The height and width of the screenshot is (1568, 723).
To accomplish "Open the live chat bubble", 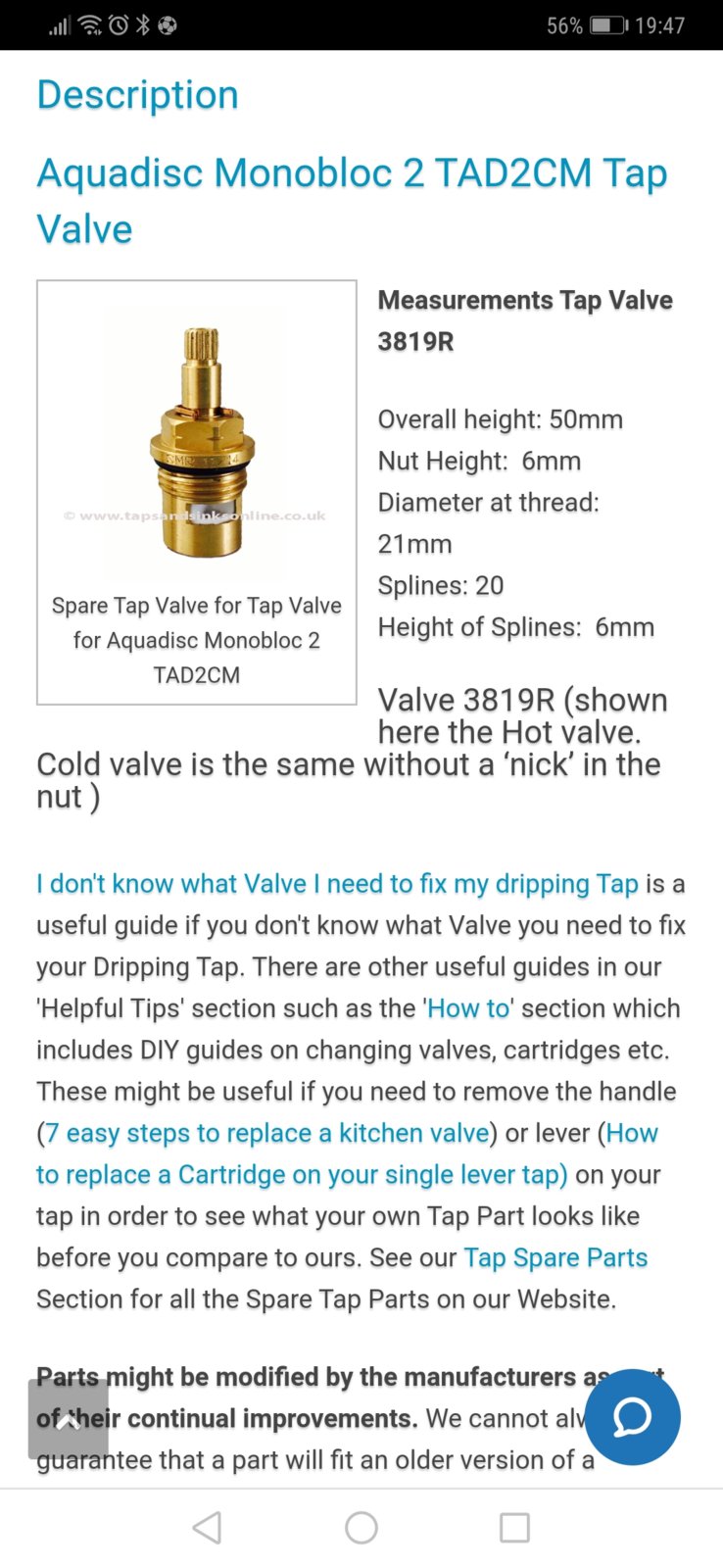I will [x=632, y=1417].
